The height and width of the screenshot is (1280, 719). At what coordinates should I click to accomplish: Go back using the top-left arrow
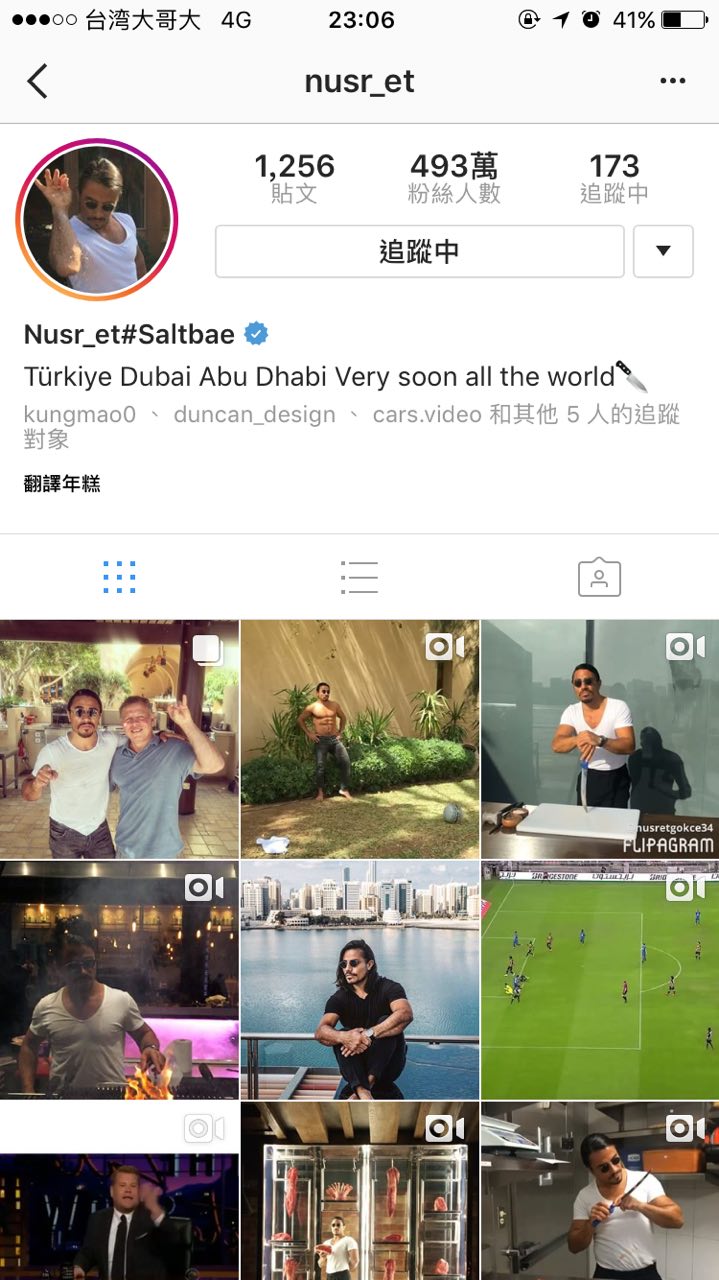coord(38,81)
